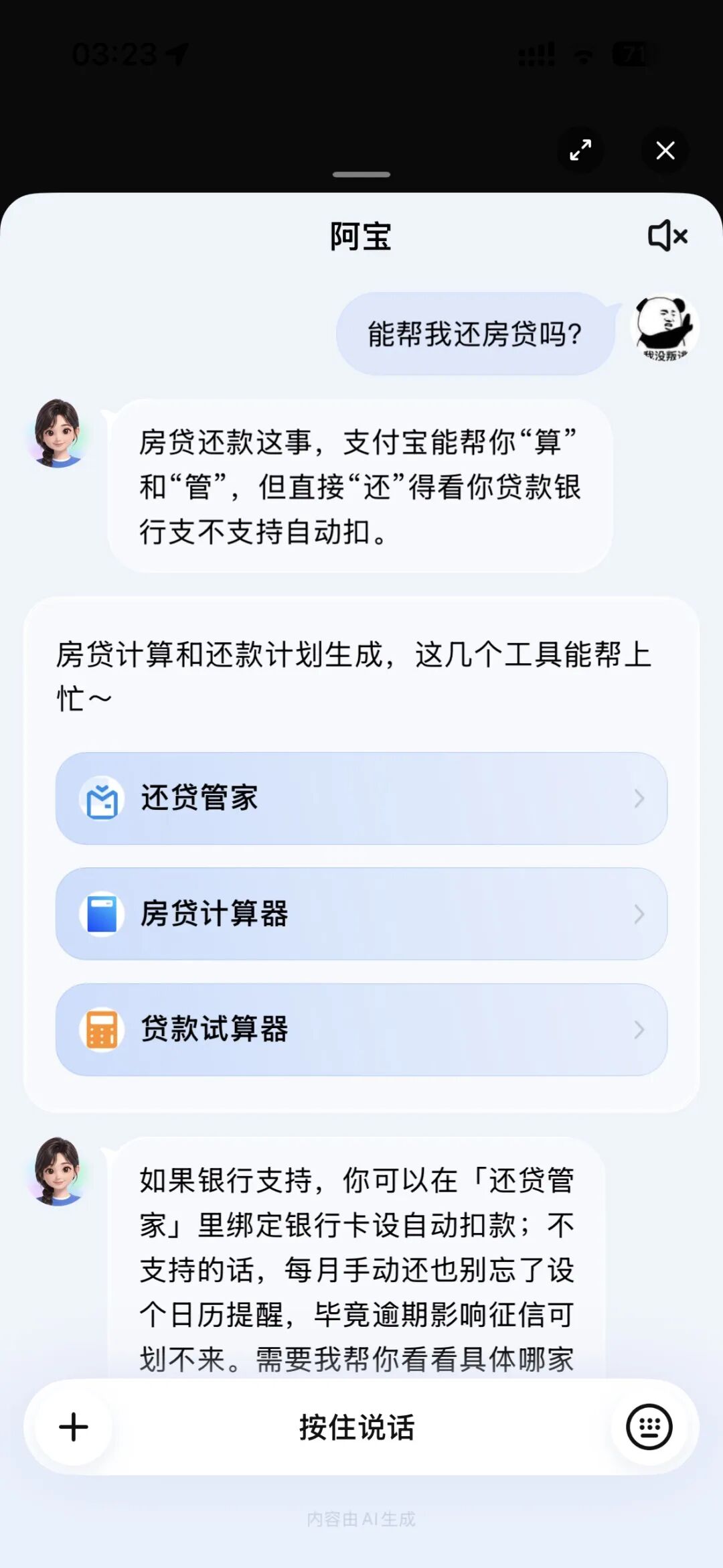Toggle the muted speaker icon
The height and width of the screenshot is (1568, 723).
click(x=667, y=236)
